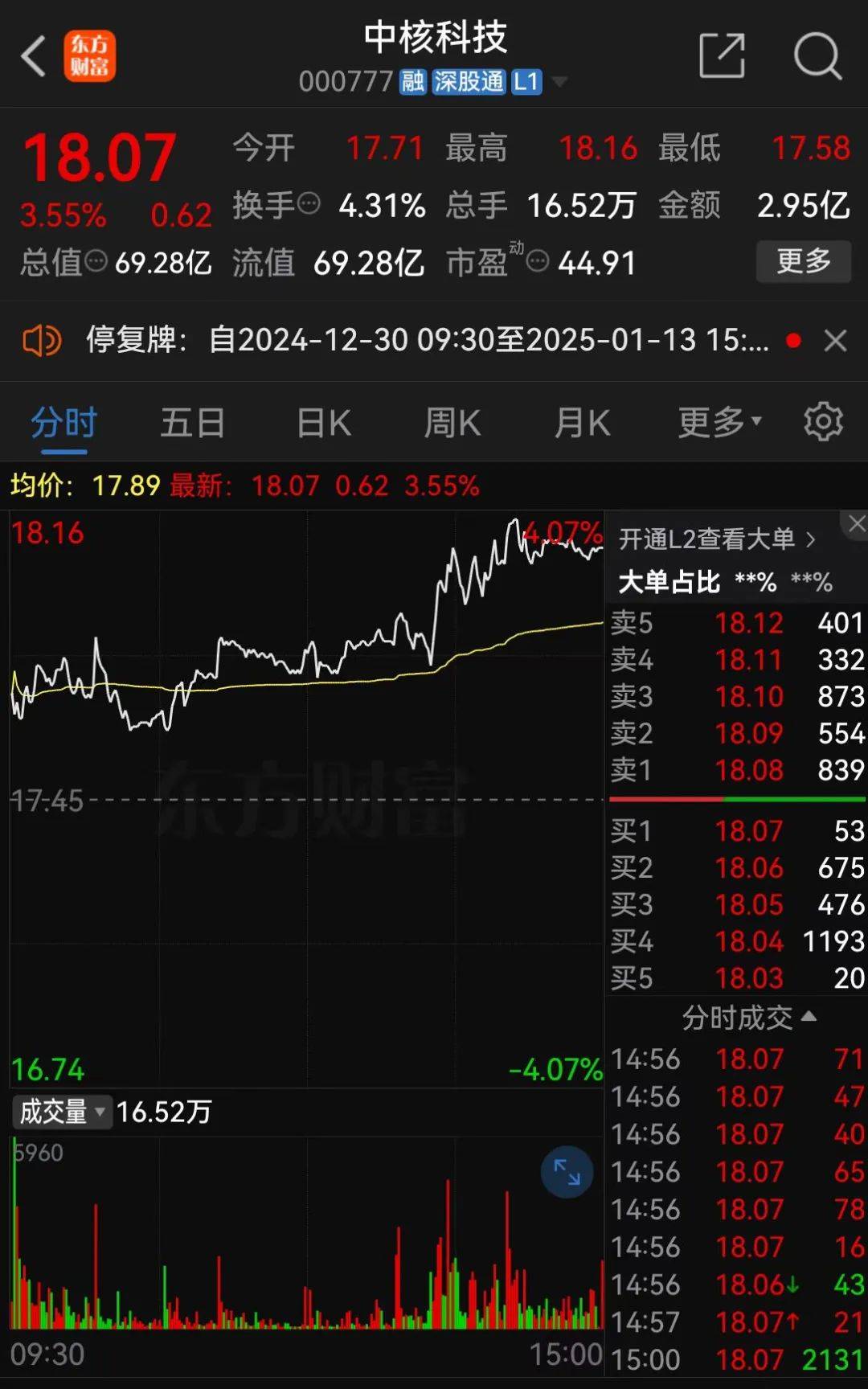Share this stock page

tap(722, 56)
